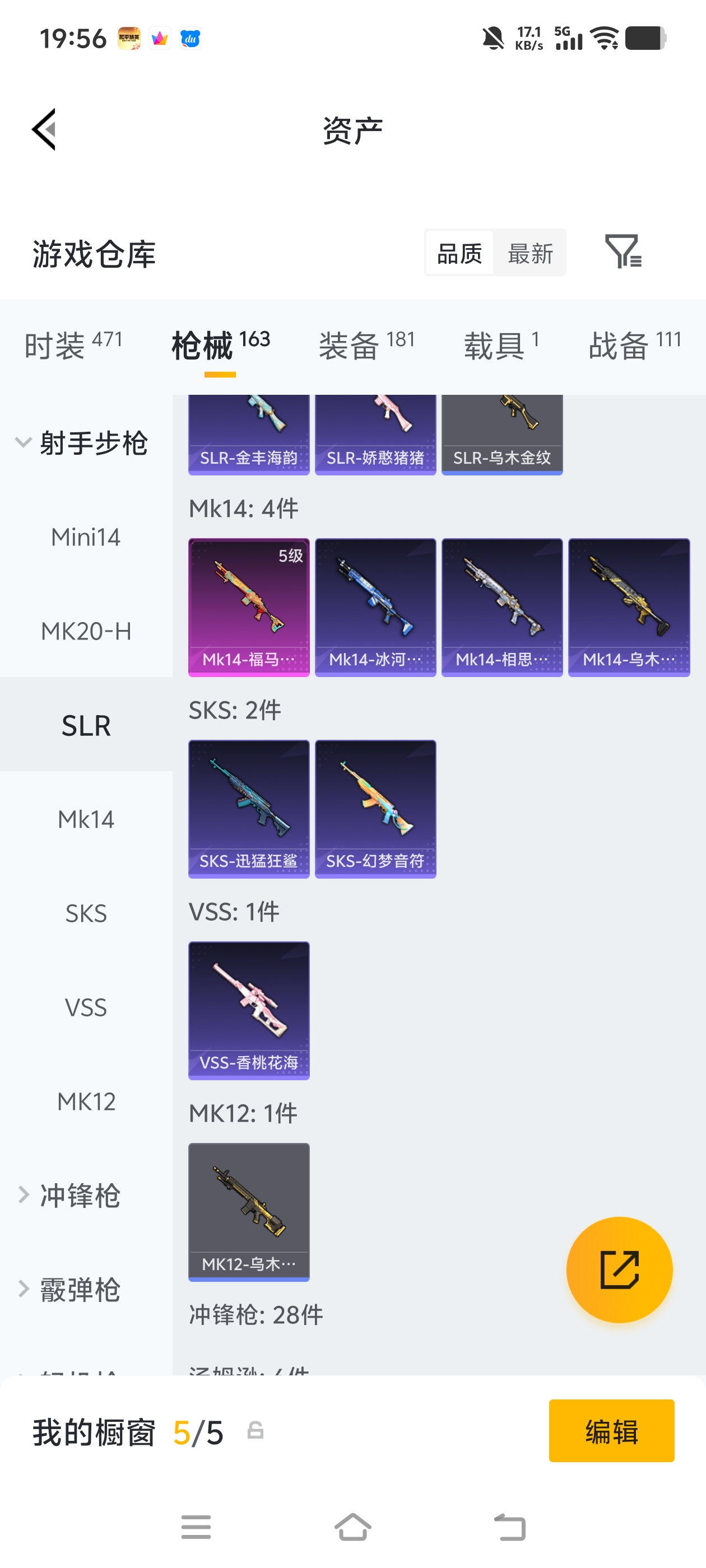Open the Mk14-福马 level 5 skin
The width and height of the screenshot is (706, 1568).
click(249, 607)
